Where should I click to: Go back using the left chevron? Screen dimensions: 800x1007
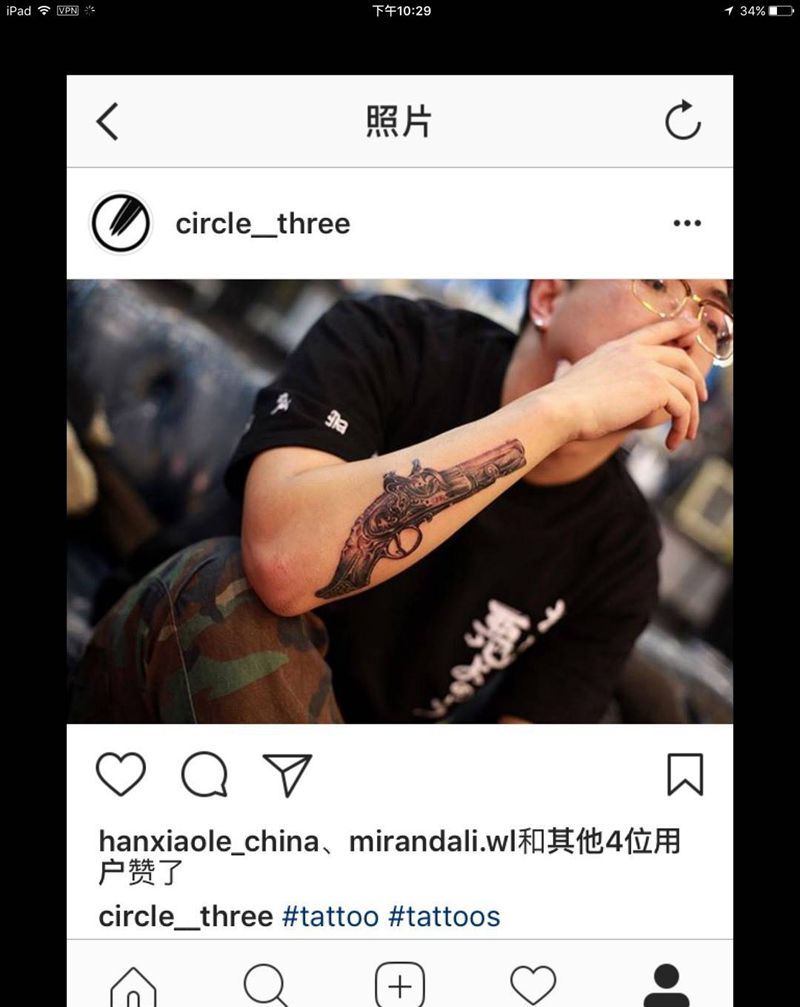click(108, 120)
